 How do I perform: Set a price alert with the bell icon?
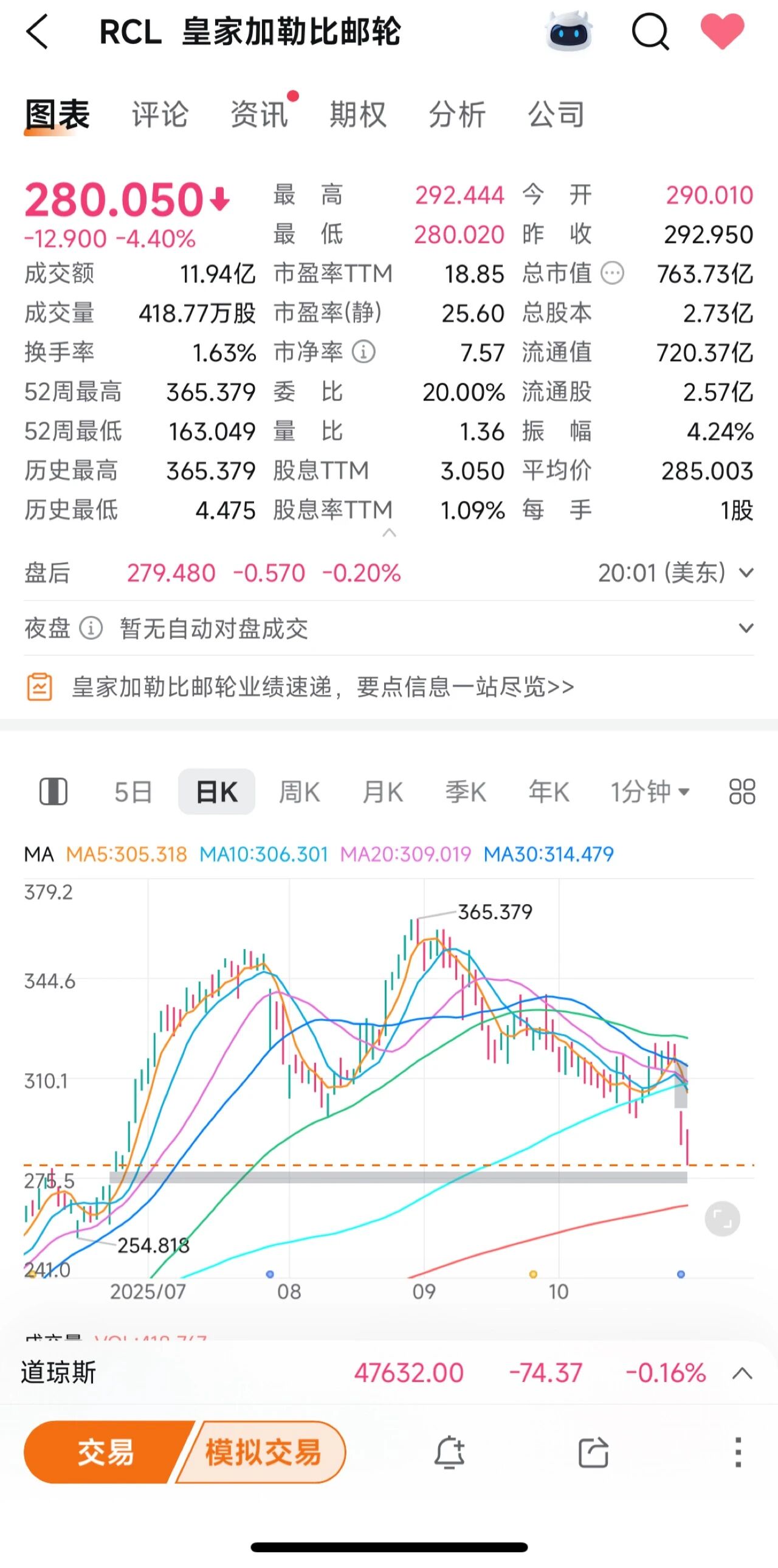coord(450,1452)
